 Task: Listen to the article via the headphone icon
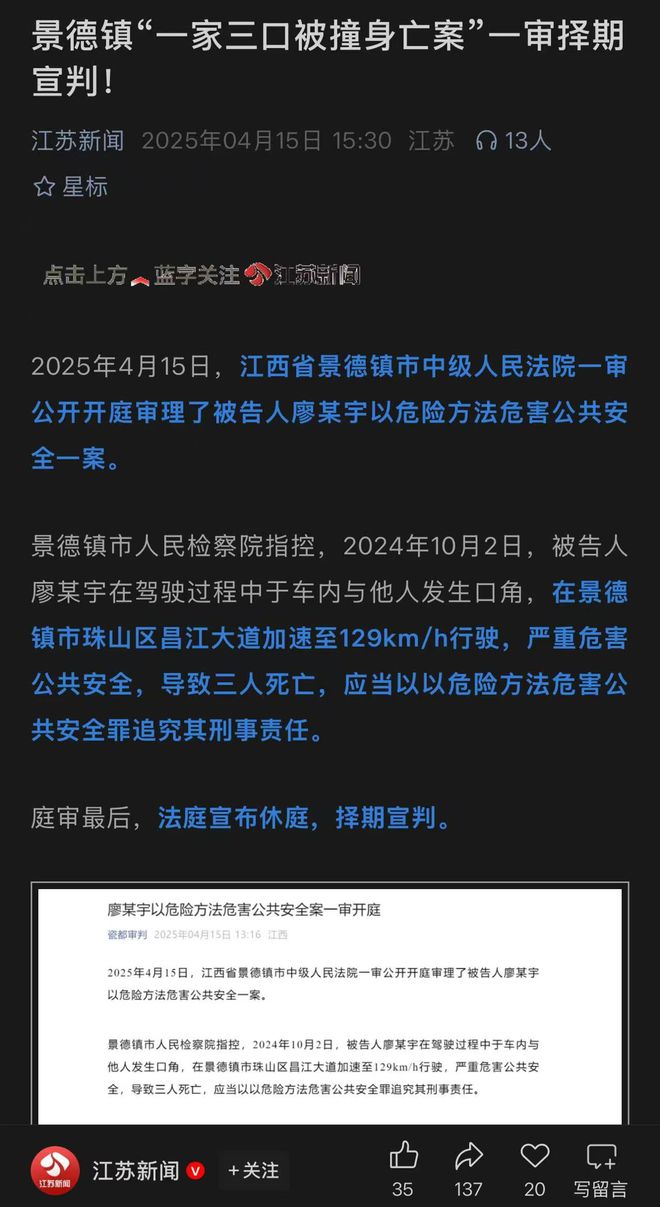click(487, 141)
